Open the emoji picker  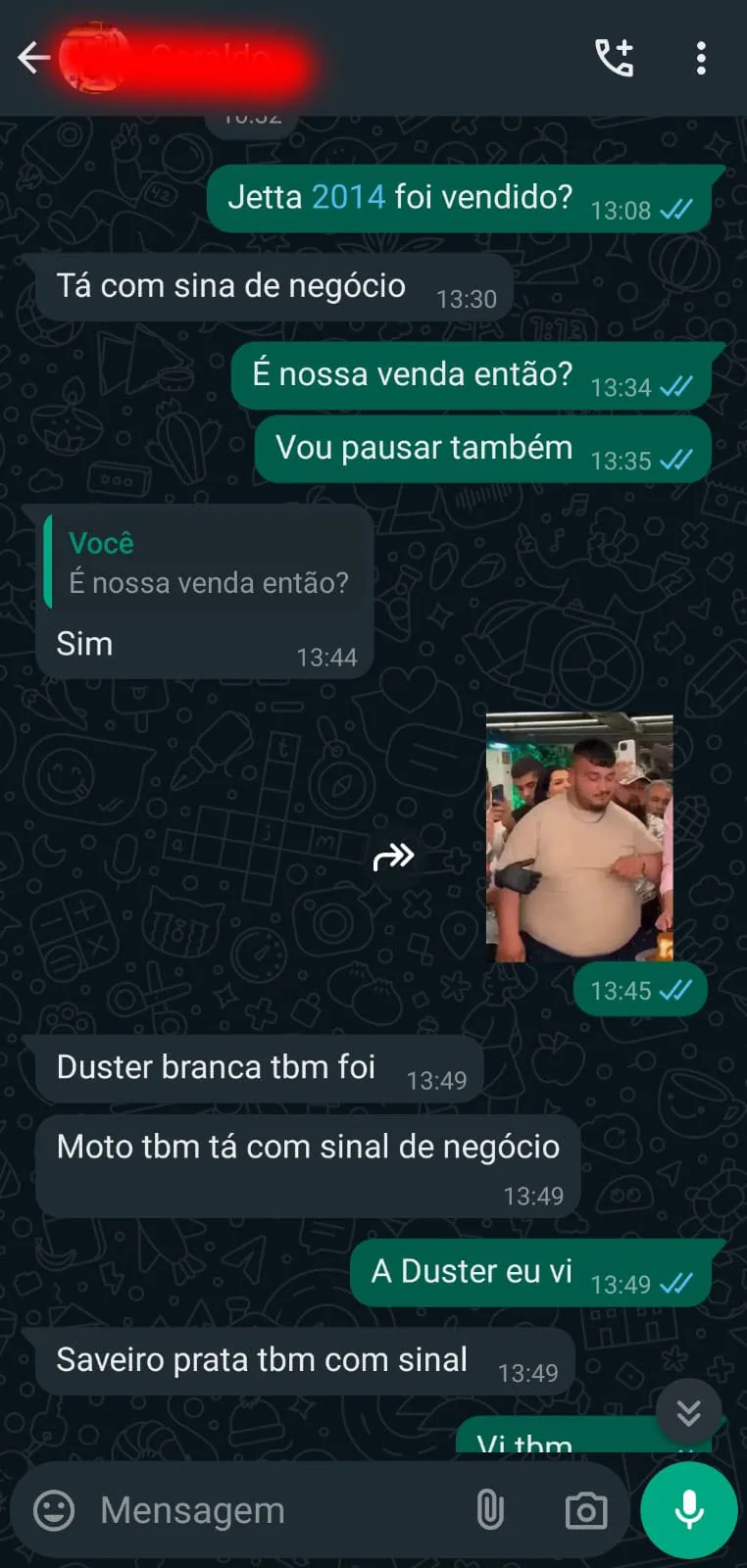pyautogui.click(x=54, y=1510)
